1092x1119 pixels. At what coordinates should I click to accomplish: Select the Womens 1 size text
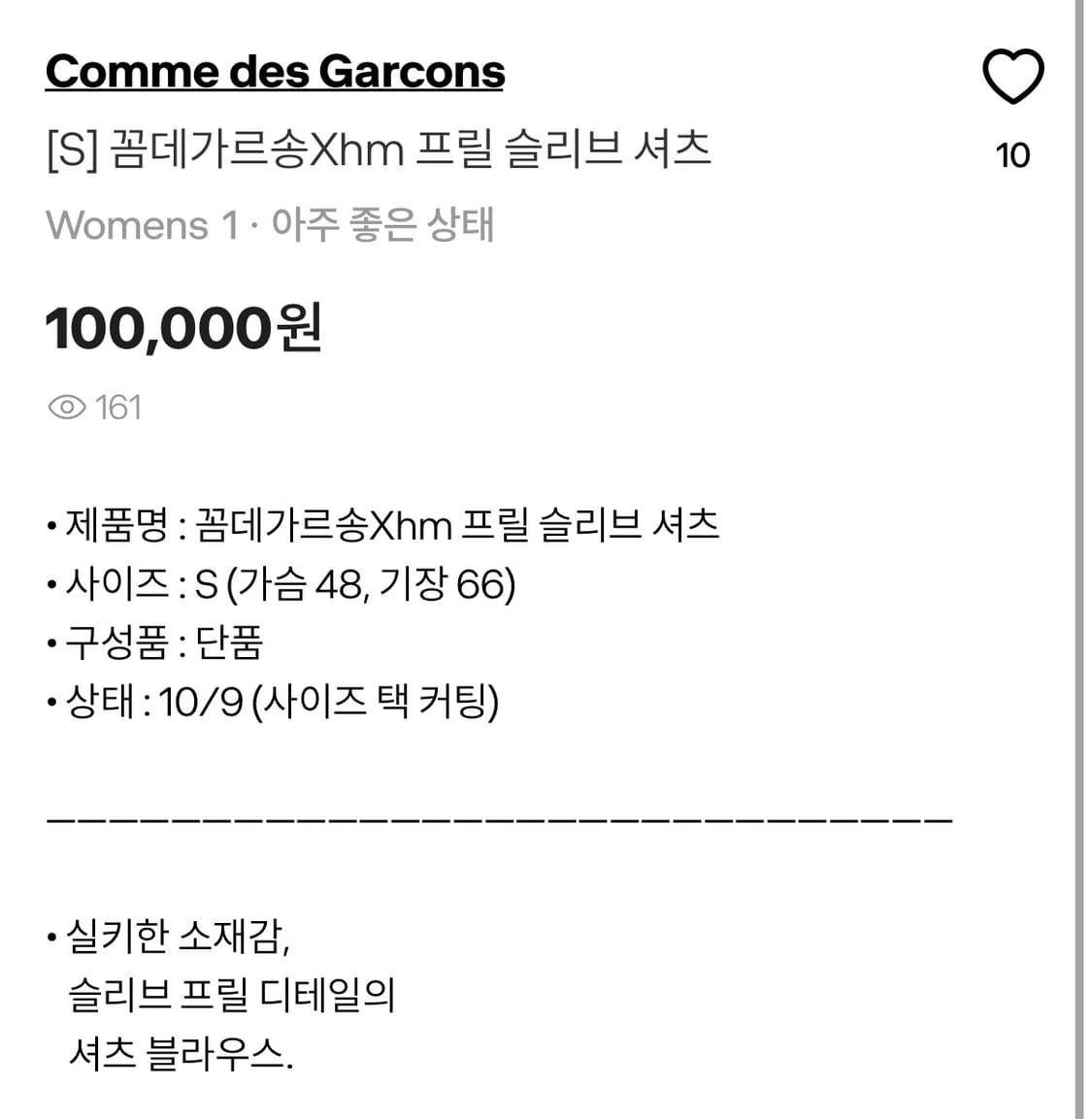click(x=131, y=225)
